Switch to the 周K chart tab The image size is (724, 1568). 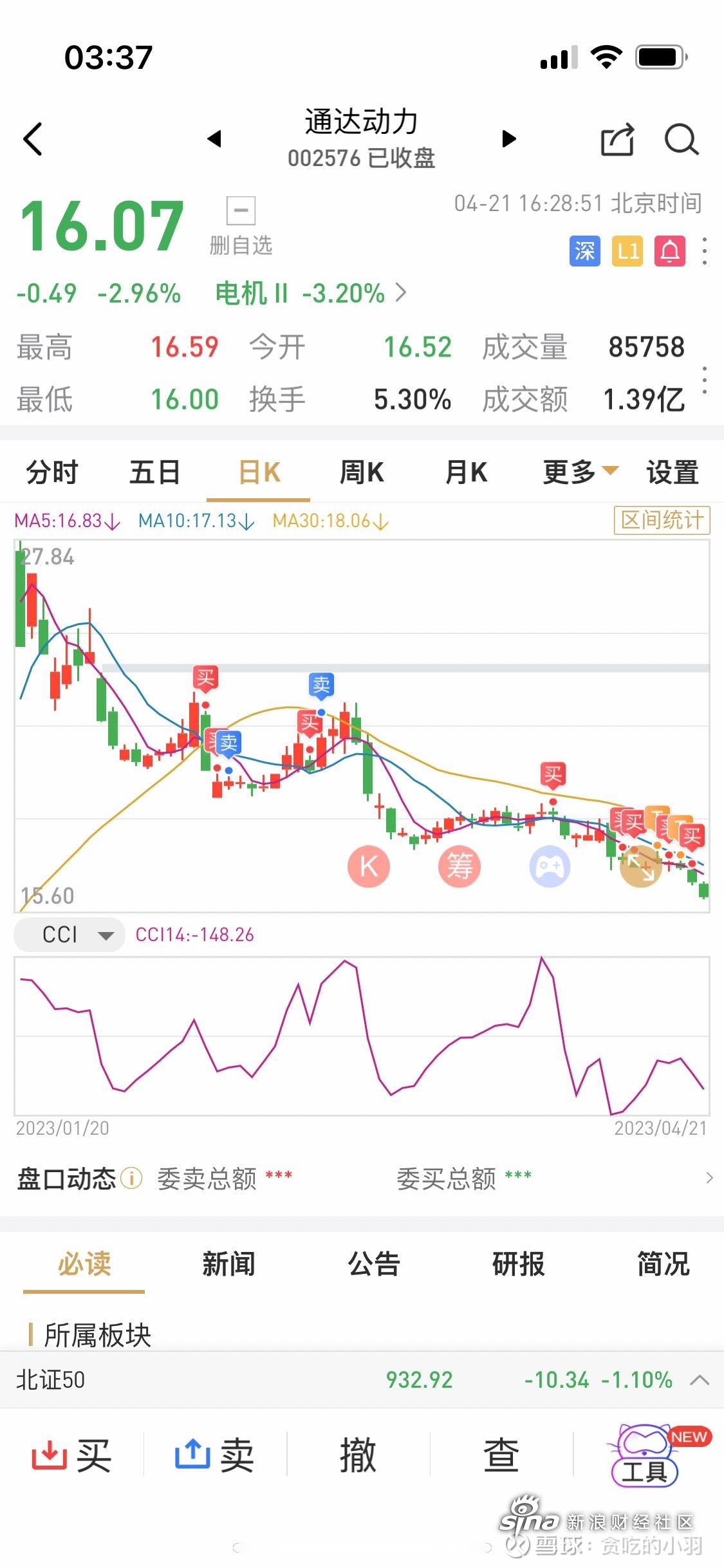362,472
